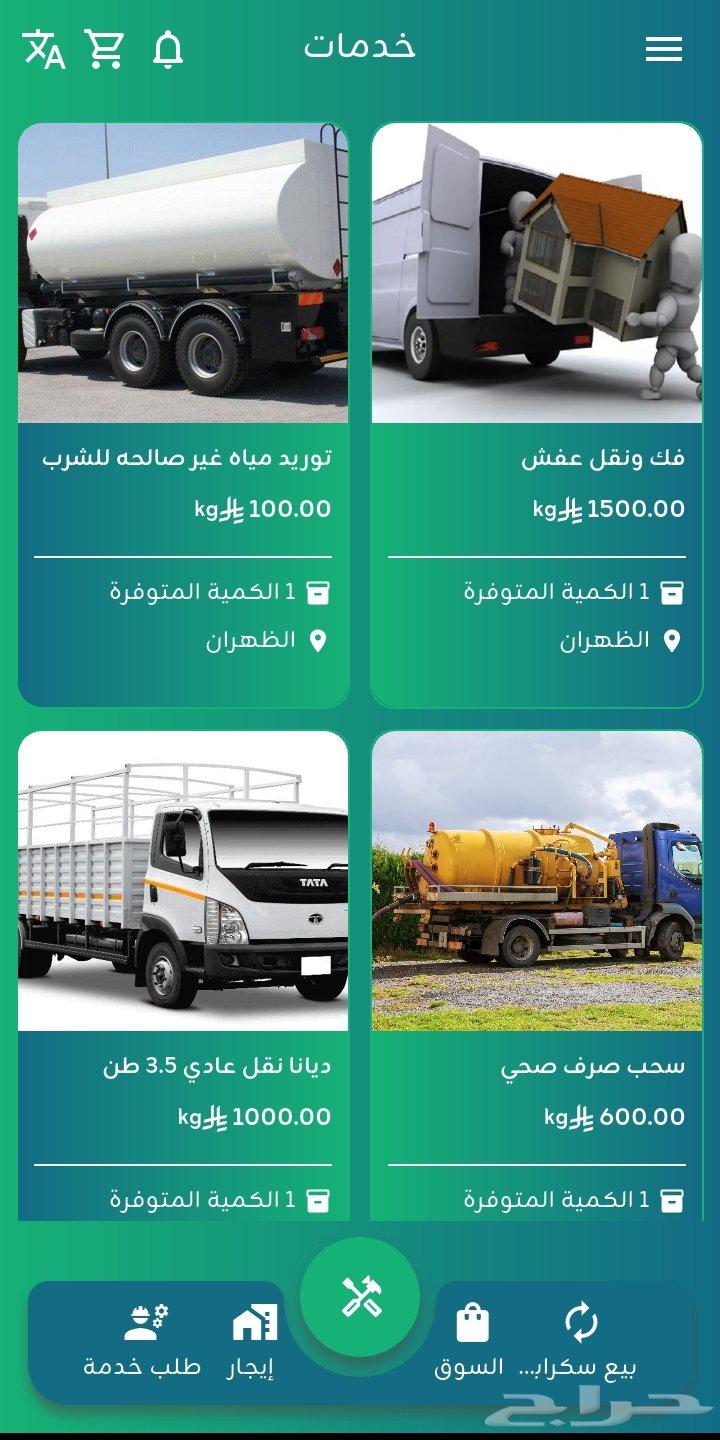This screenshot has height=1440, width=720.
Task: Open the فك ونقل عفش service card
Action: click(537, 415)
